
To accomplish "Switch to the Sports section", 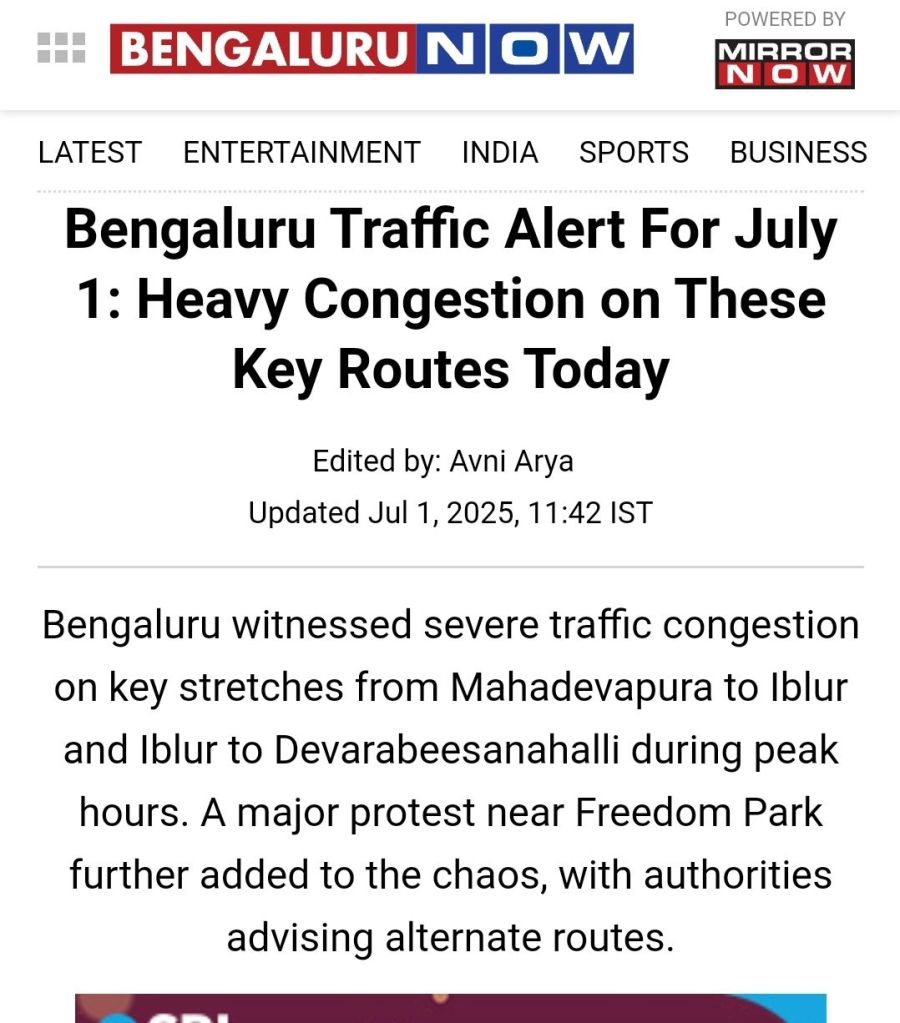I will 633,152.
